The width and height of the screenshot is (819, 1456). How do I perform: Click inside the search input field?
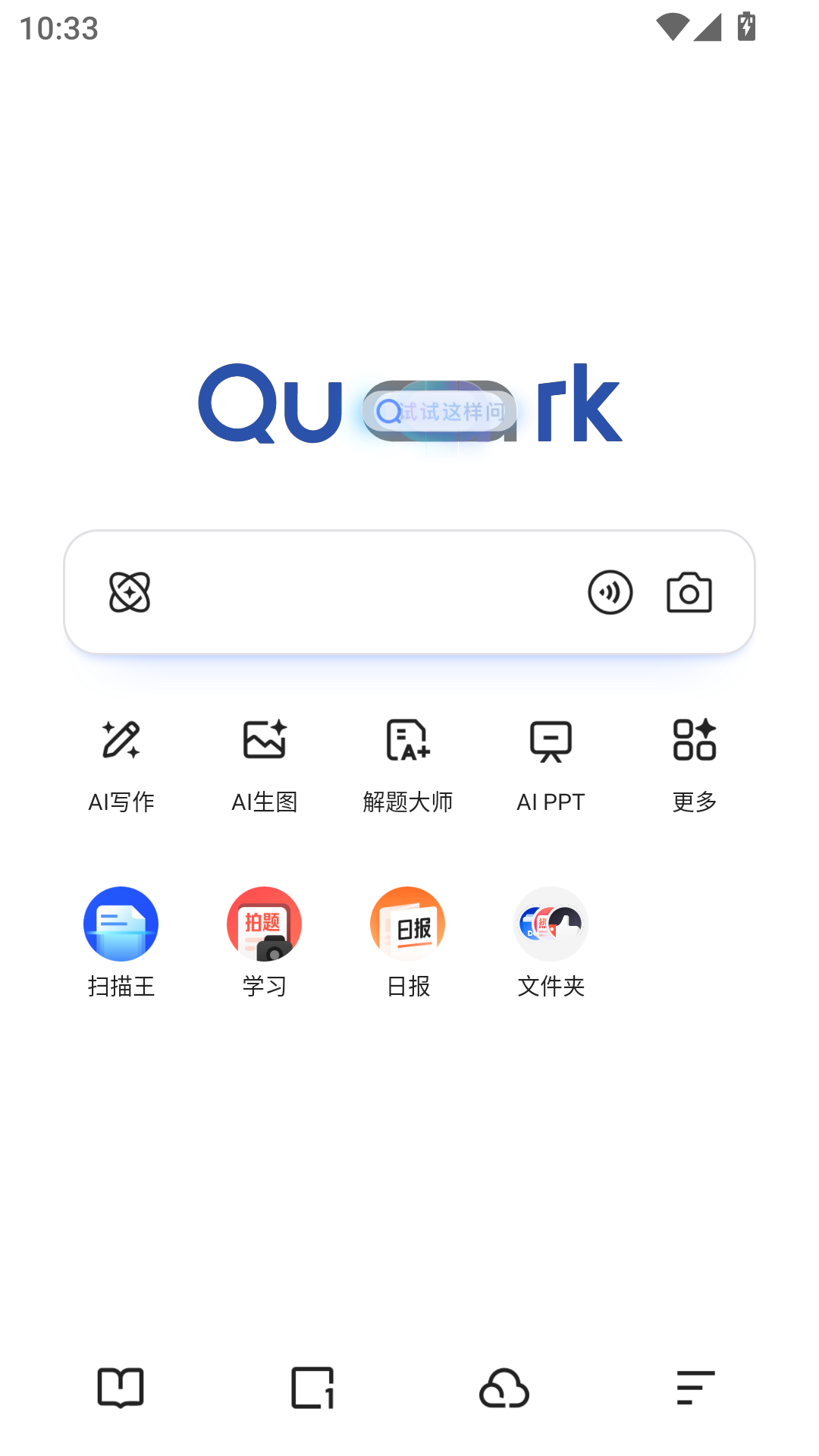point(364,592)
